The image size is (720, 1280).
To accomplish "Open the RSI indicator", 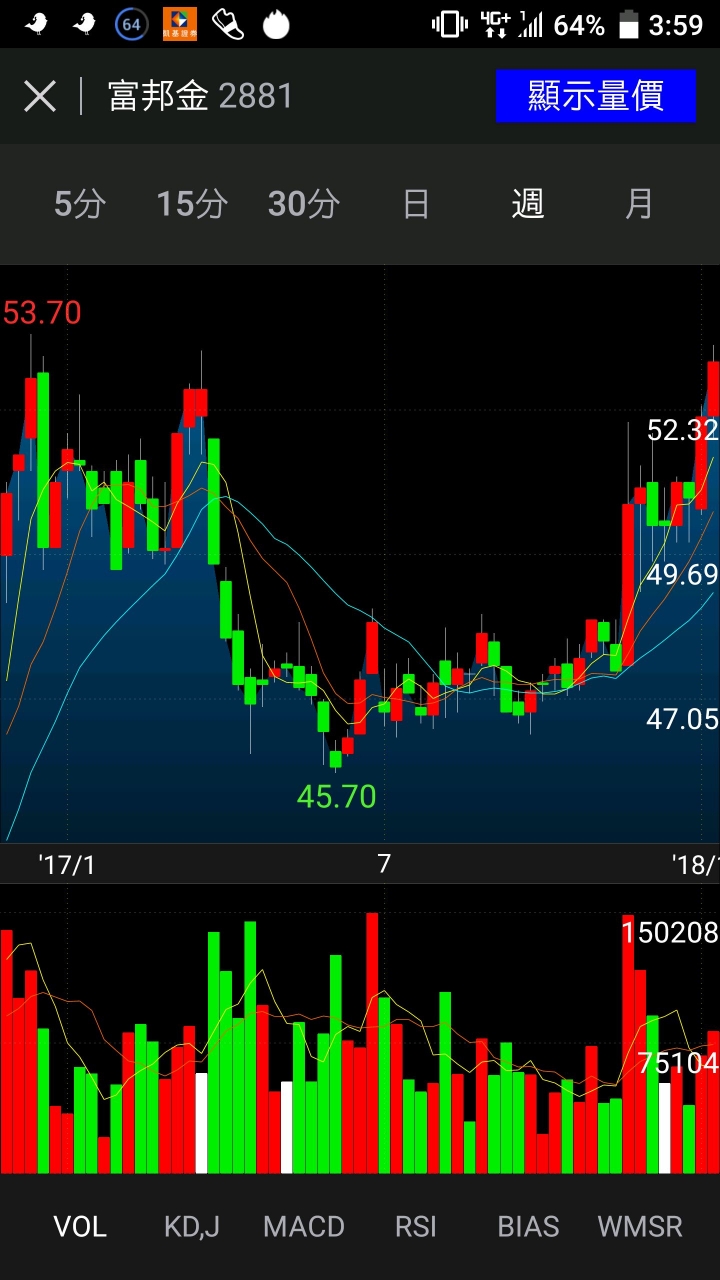I will [x=416, y=1227].
